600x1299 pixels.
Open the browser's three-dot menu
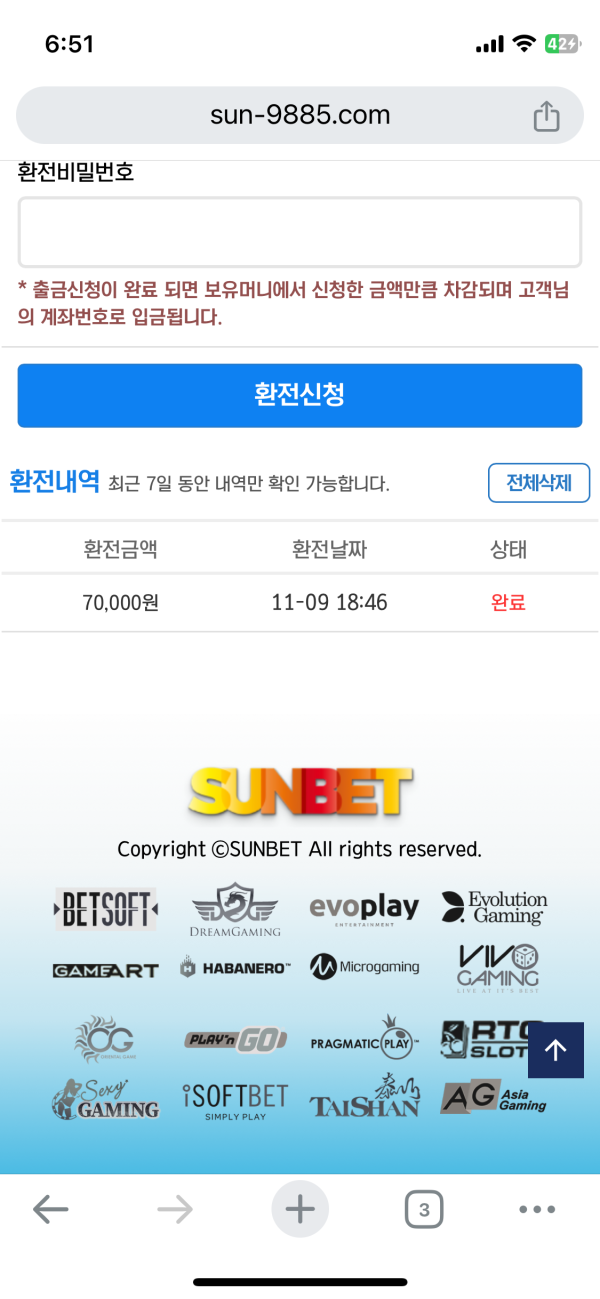pos(537,1210)
